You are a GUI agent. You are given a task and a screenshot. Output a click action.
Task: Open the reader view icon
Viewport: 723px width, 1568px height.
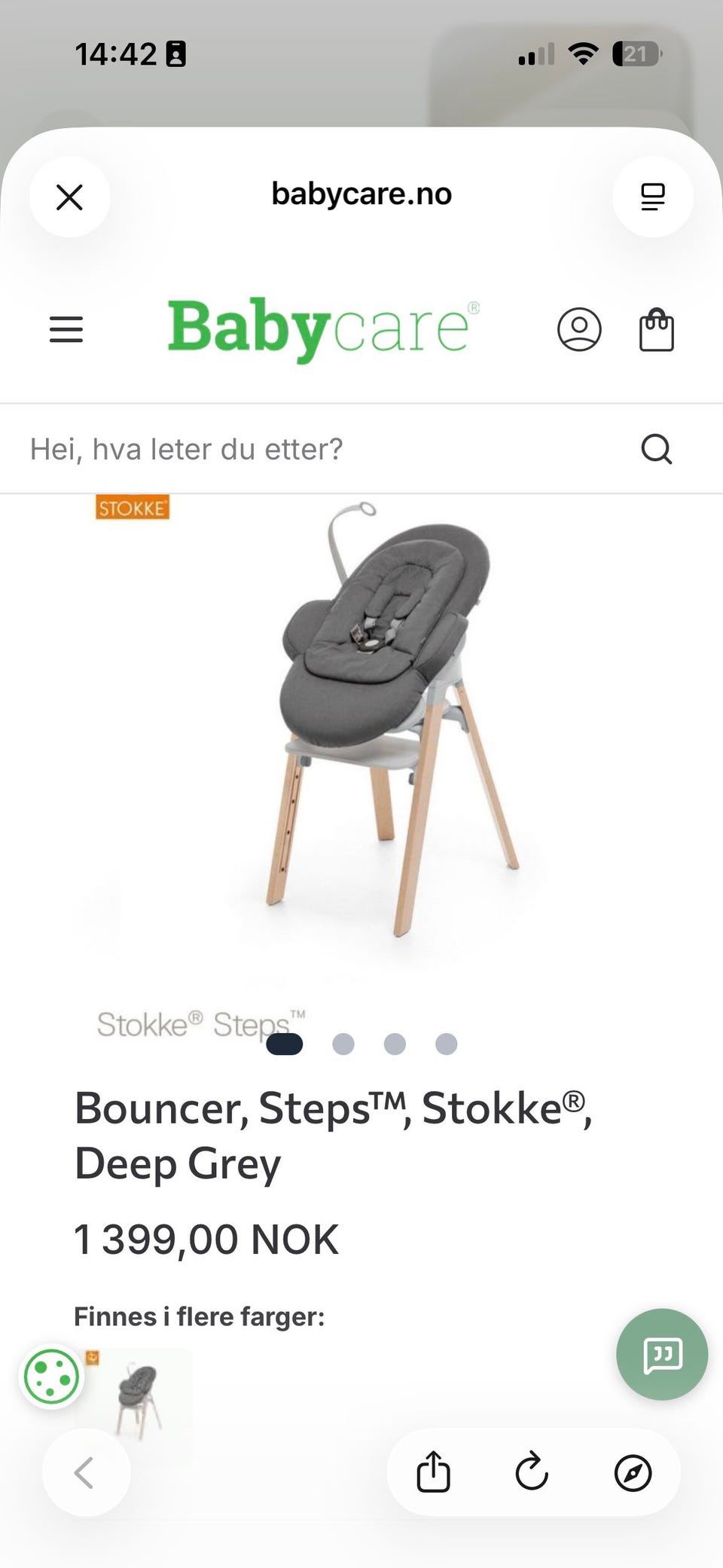click(x=652, y=197)
